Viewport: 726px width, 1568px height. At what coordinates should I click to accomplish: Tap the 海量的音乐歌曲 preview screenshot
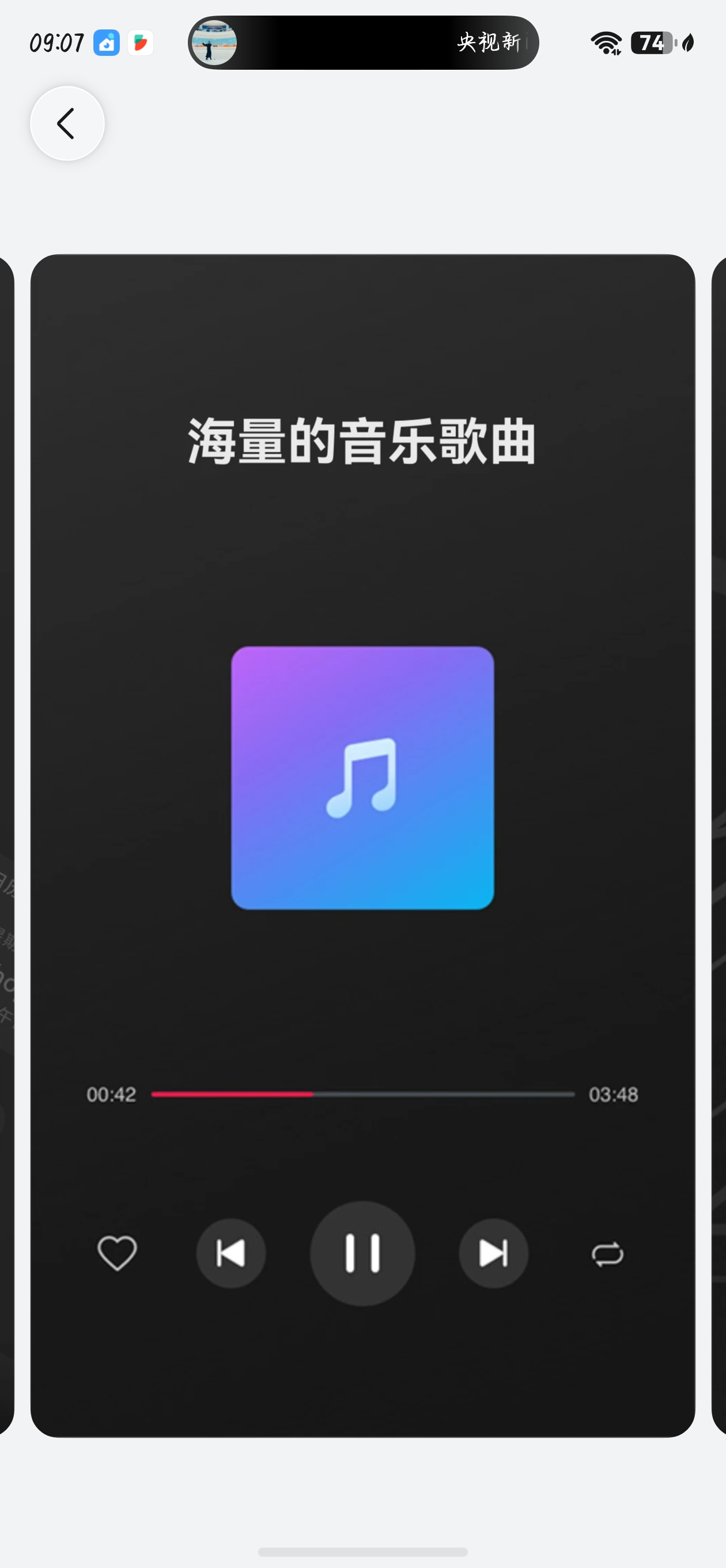pos(362,845)
